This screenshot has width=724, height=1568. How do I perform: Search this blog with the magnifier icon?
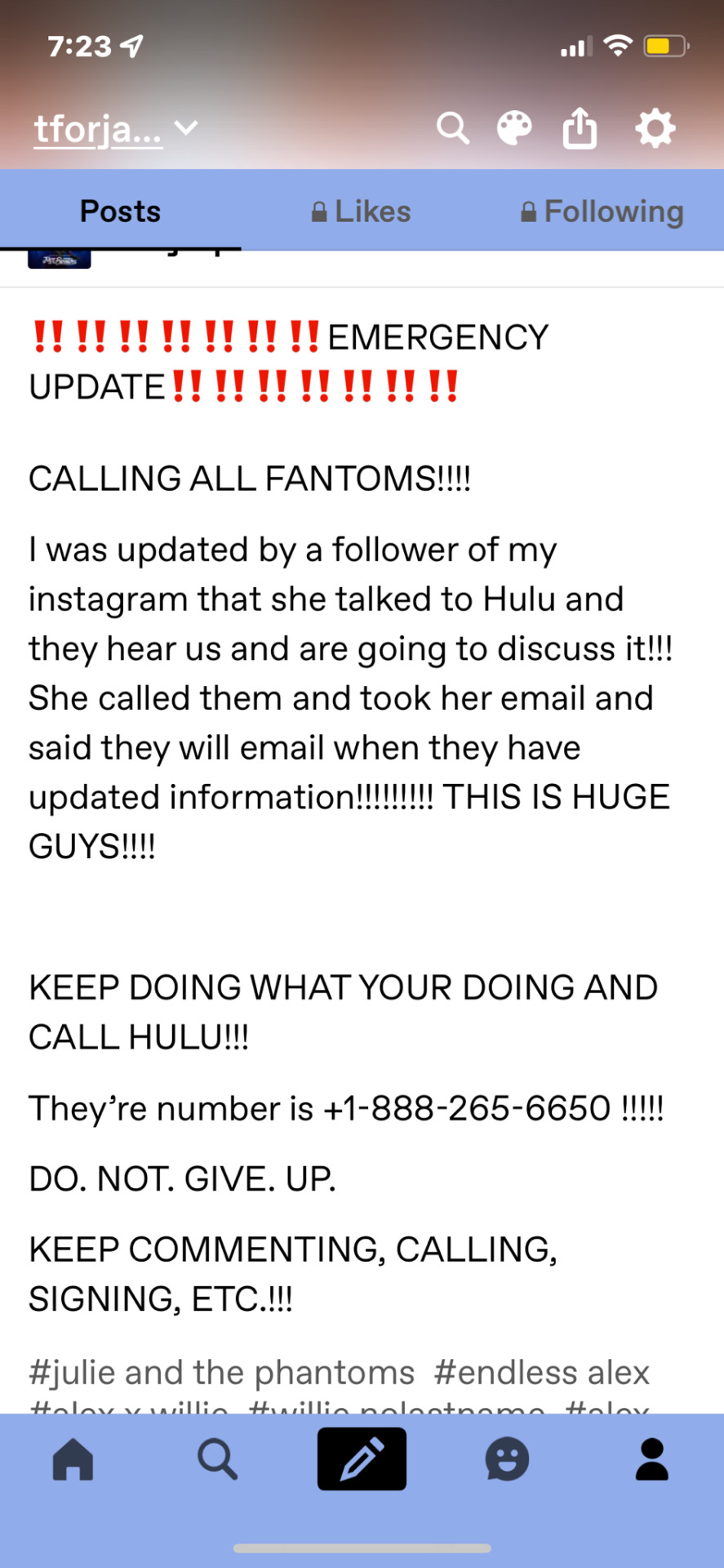click(452, 128)
